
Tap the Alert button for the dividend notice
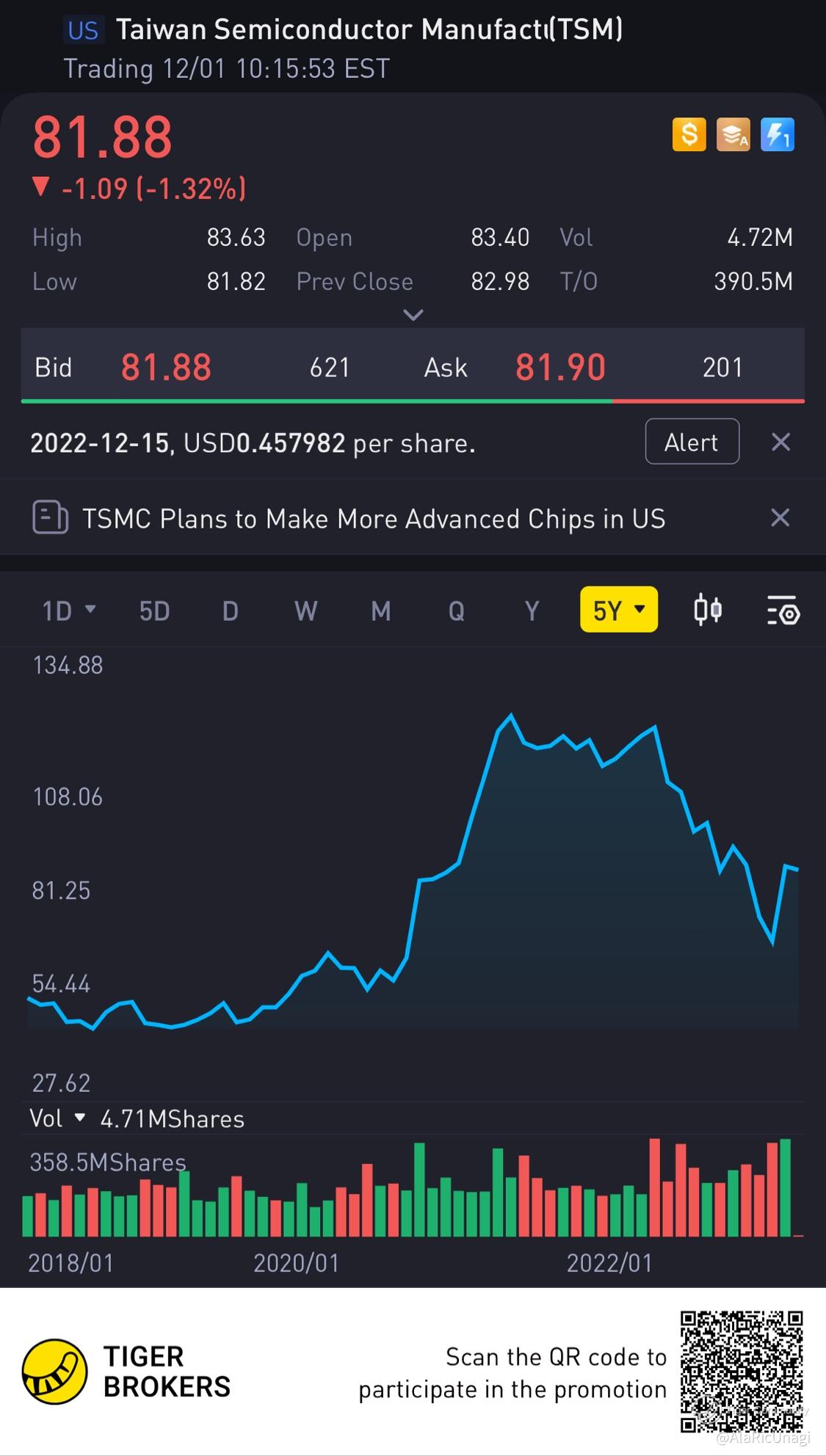tap(692, 442)
